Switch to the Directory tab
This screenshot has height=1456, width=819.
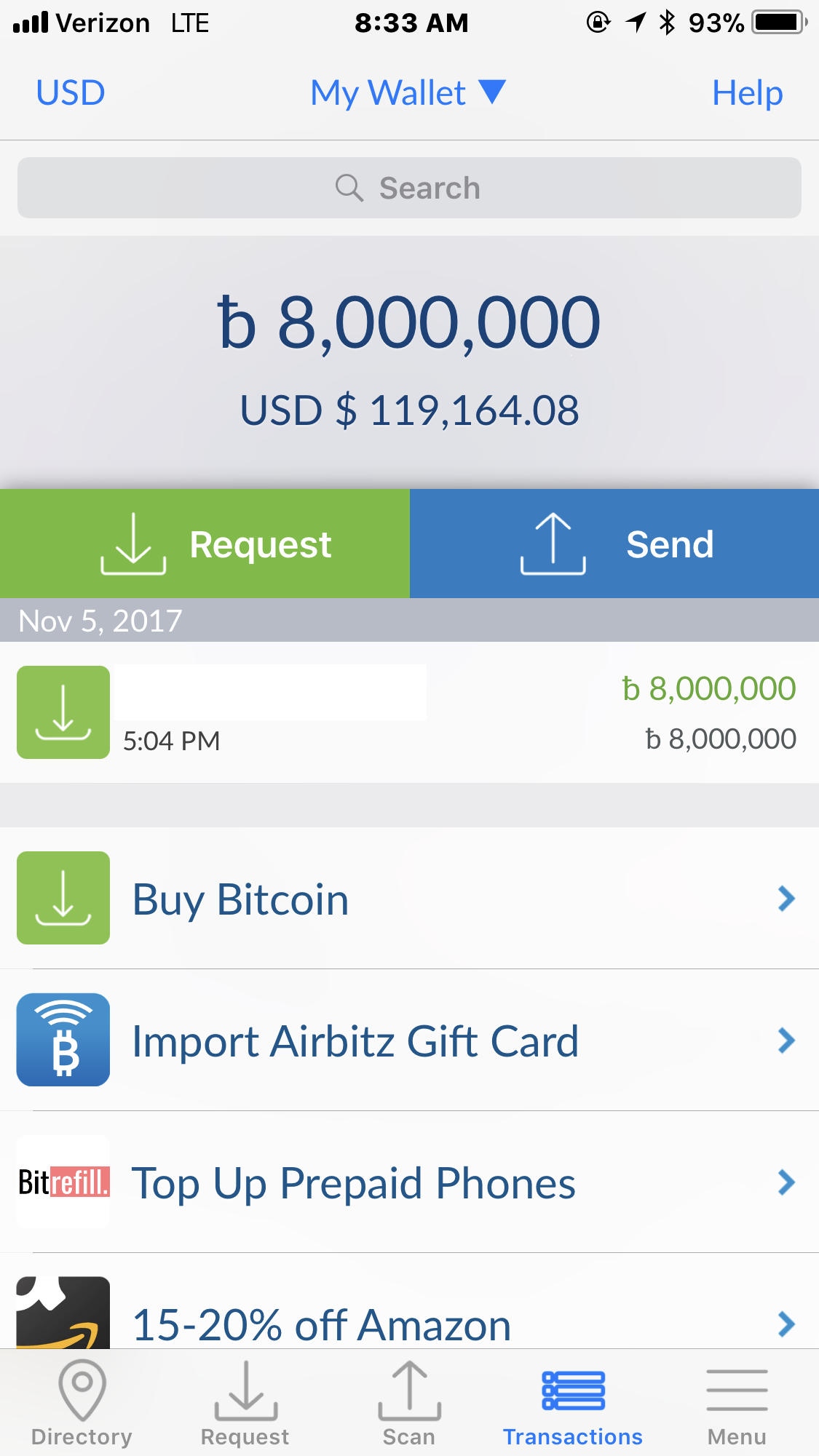(x=82, y=1404)
